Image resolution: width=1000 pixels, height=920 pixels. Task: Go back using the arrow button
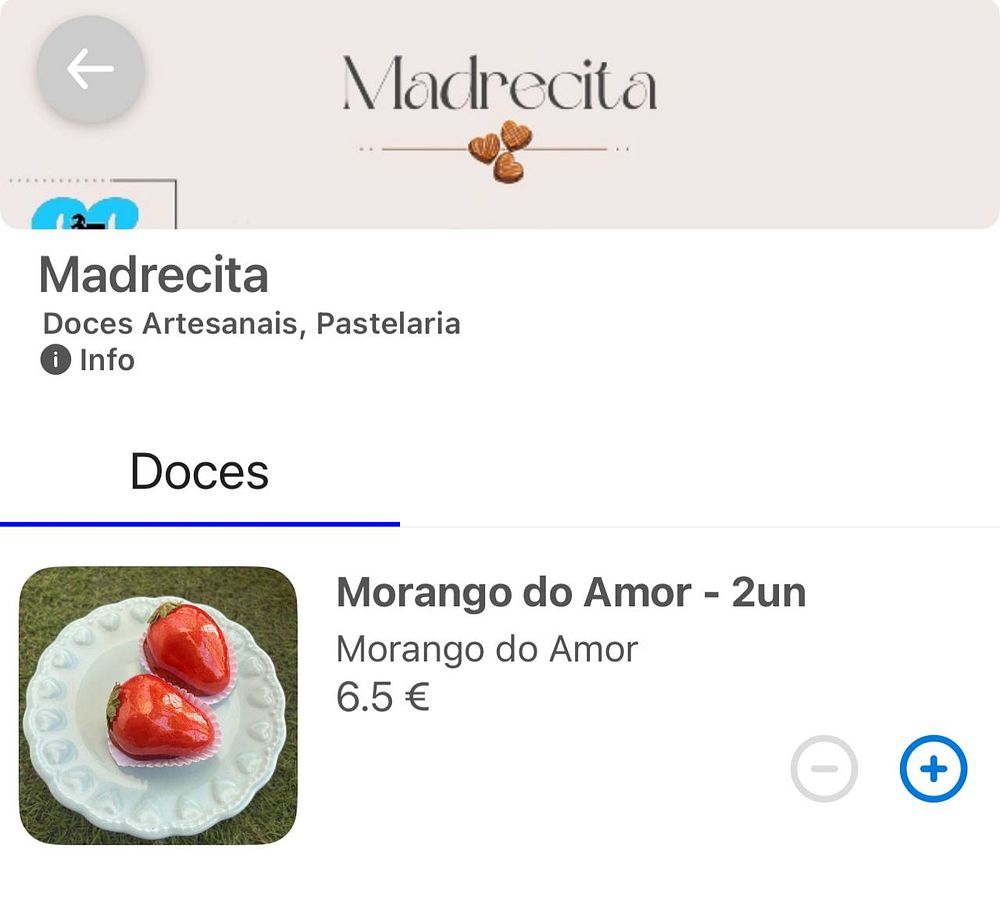[90, 69]
